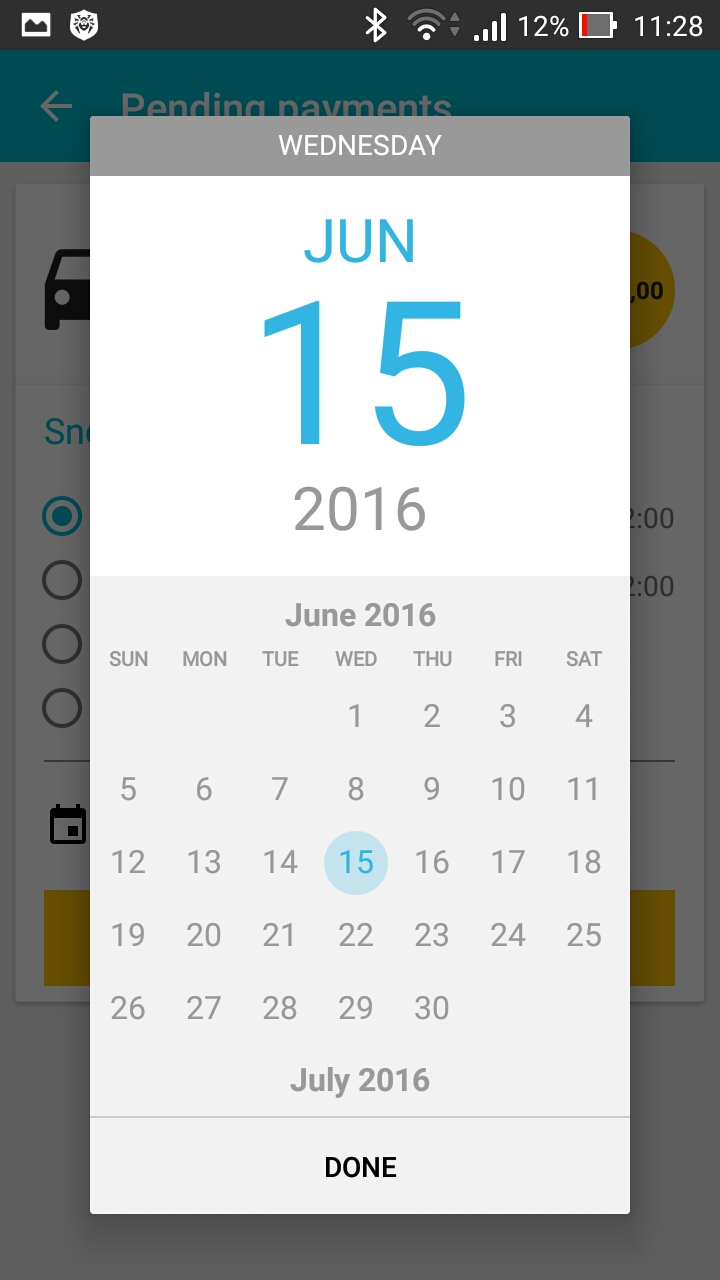This screenshot has height=1280, width=720.
Task: Select June 4 on the calendar
Action: click(x=584, y=716)
